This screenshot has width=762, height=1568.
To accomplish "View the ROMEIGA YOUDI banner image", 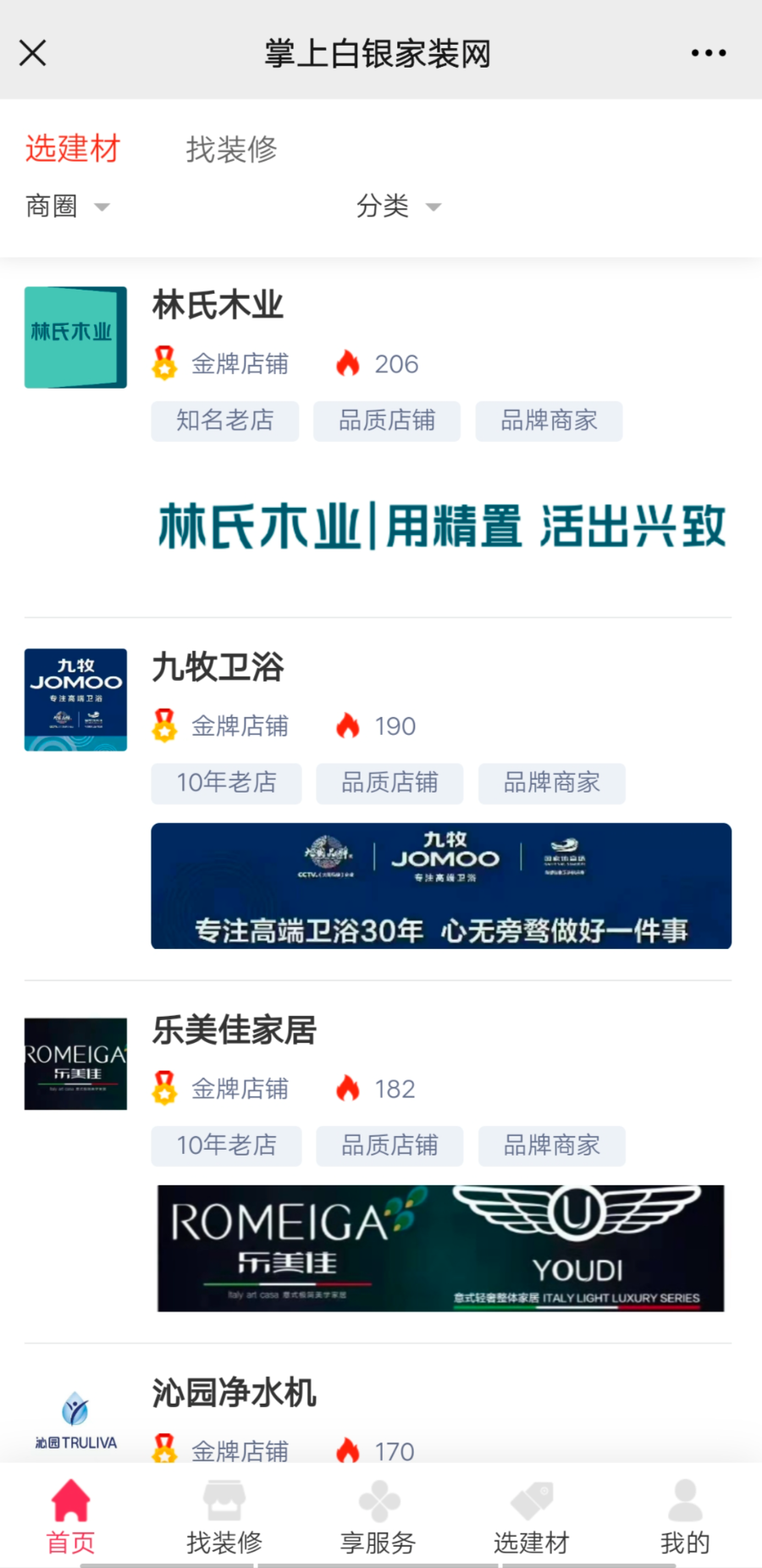I will [440, 1248].
